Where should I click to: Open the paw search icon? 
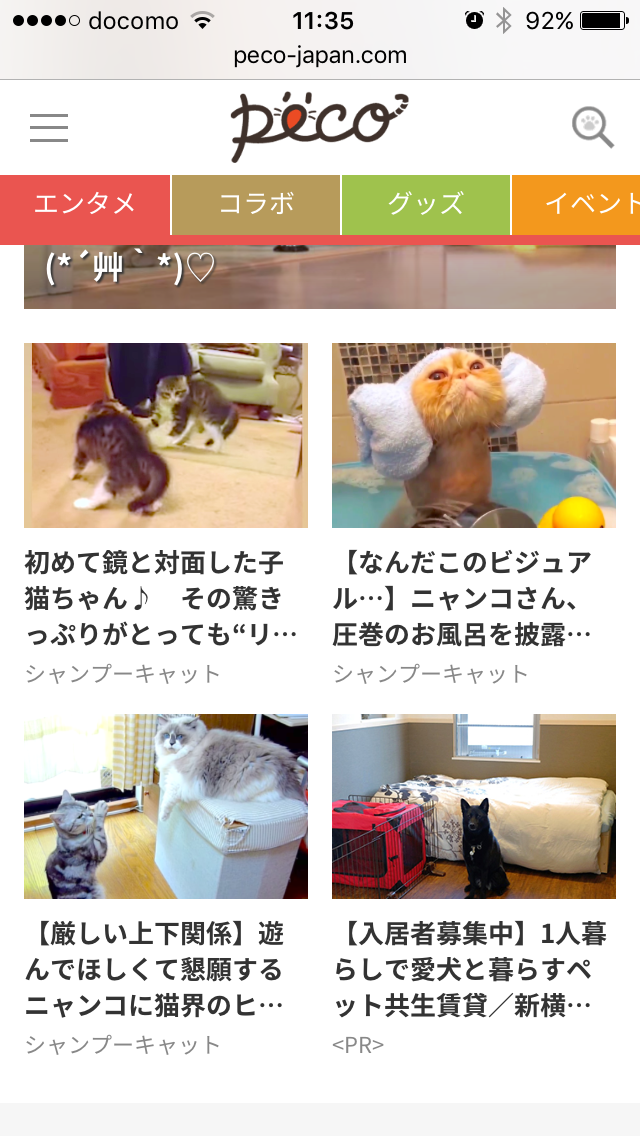(x=592, y=128)
